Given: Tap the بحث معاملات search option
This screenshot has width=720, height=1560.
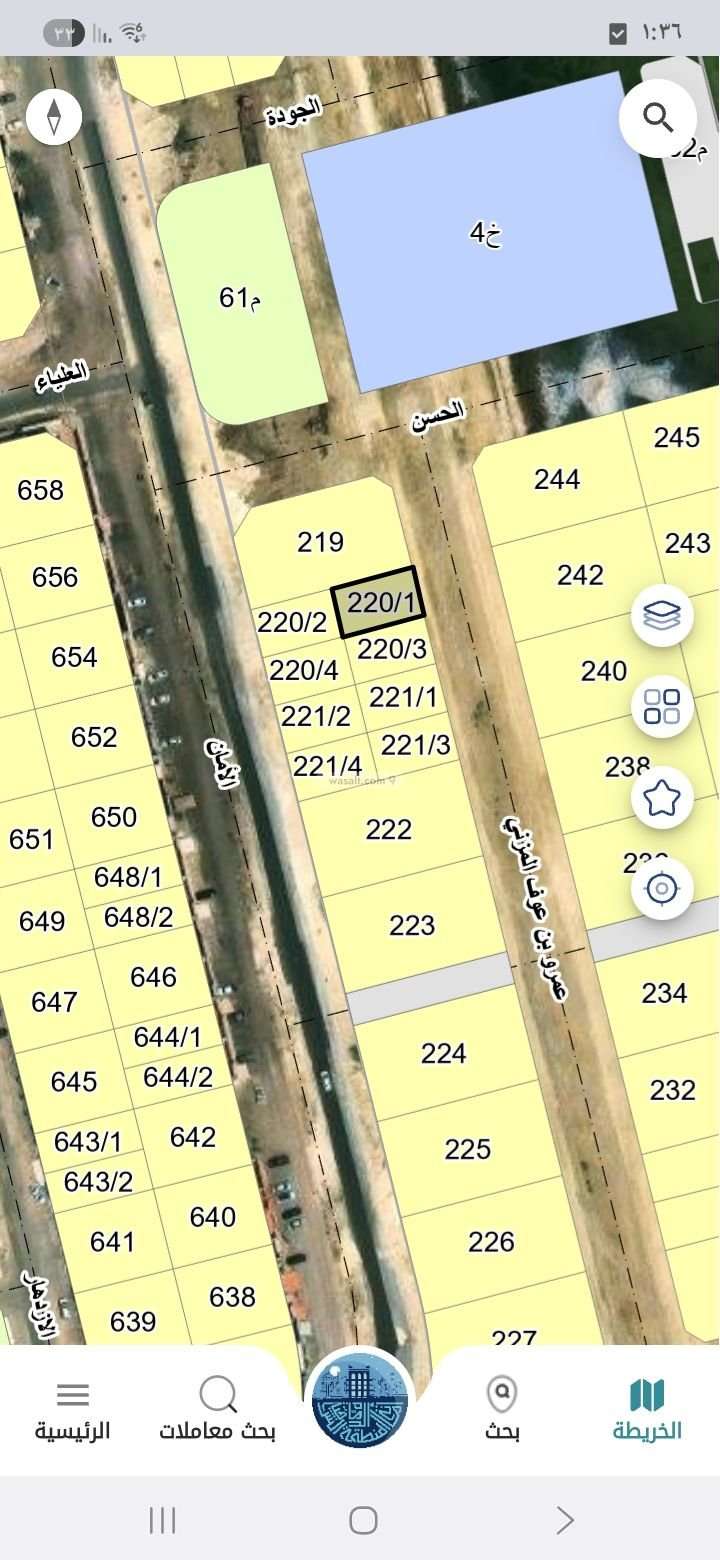Looking at the screenshot, I should click(218, 1400).
